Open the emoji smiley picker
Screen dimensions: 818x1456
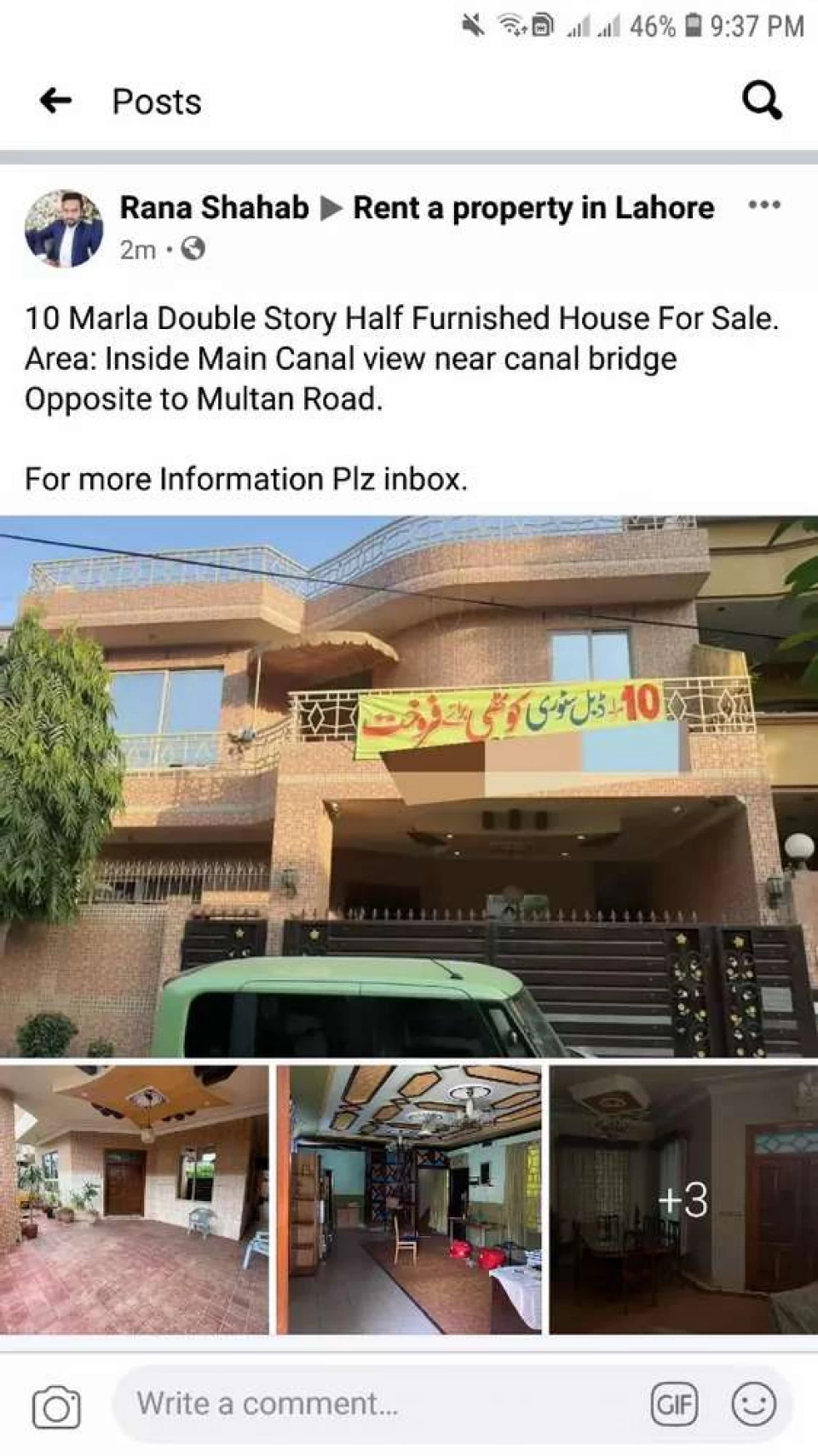pos(753,1404)
